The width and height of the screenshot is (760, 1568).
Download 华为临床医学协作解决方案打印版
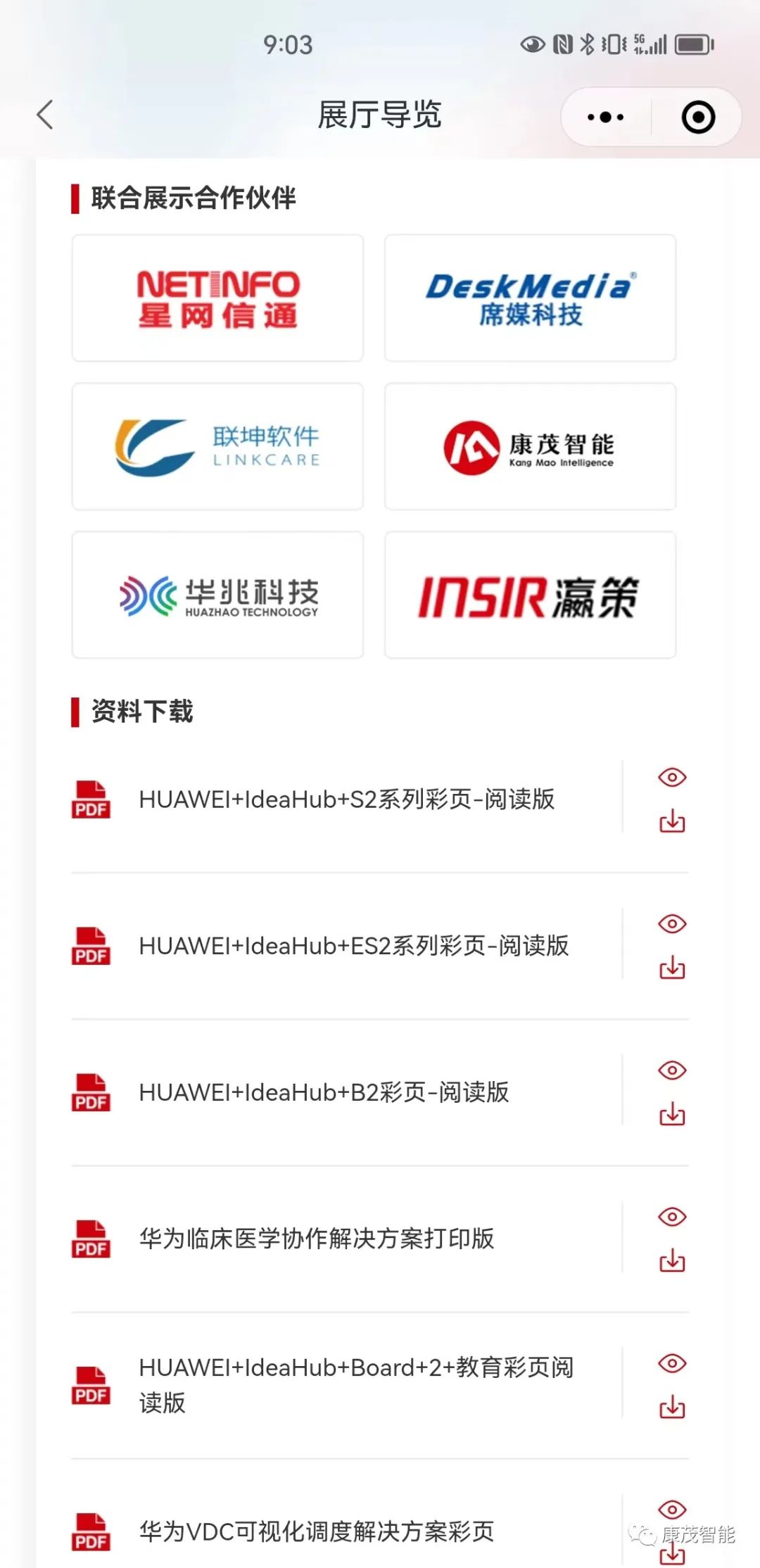click(672, 1260)
